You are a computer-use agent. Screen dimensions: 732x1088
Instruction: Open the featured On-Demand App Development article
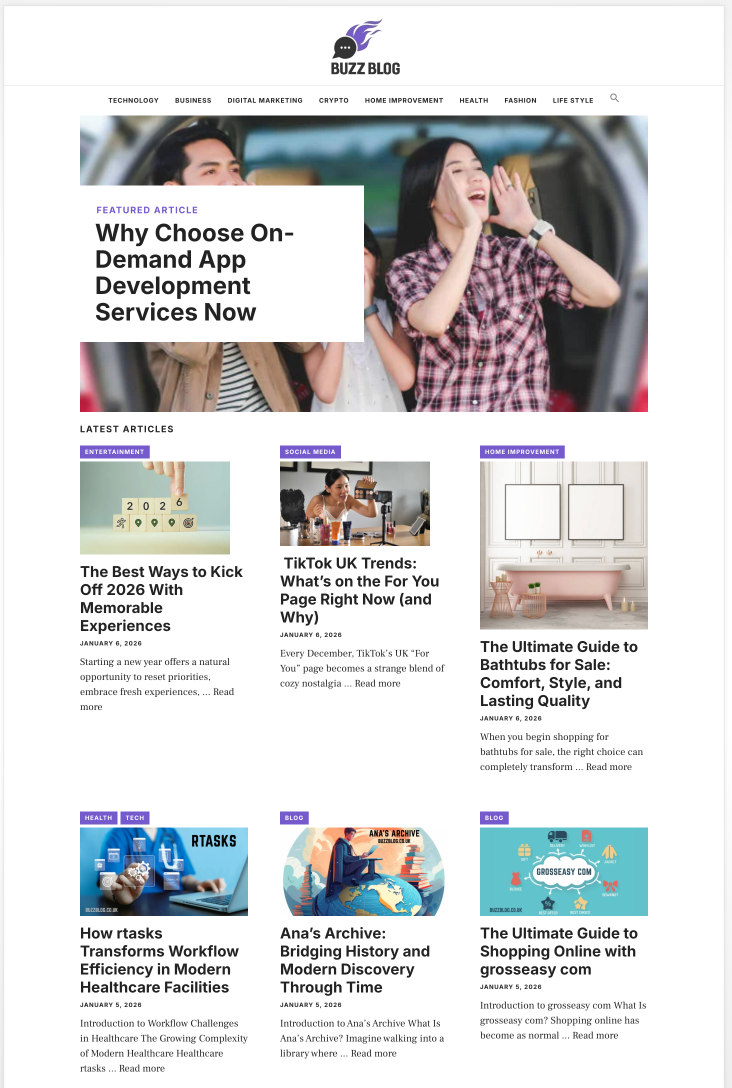(195, 272)
